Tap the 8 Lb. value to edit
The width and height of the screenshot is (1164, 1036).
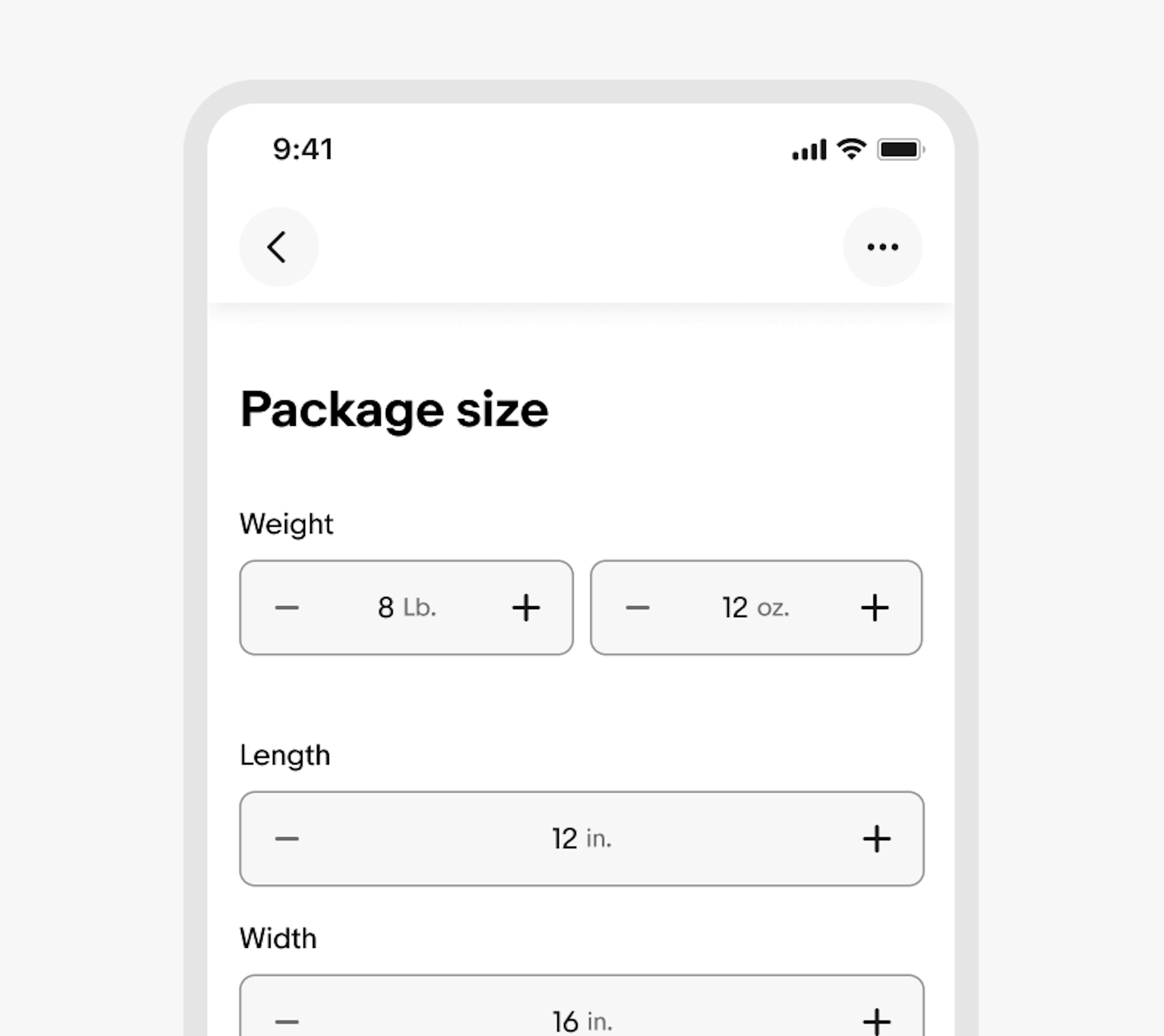click(406, 608)
